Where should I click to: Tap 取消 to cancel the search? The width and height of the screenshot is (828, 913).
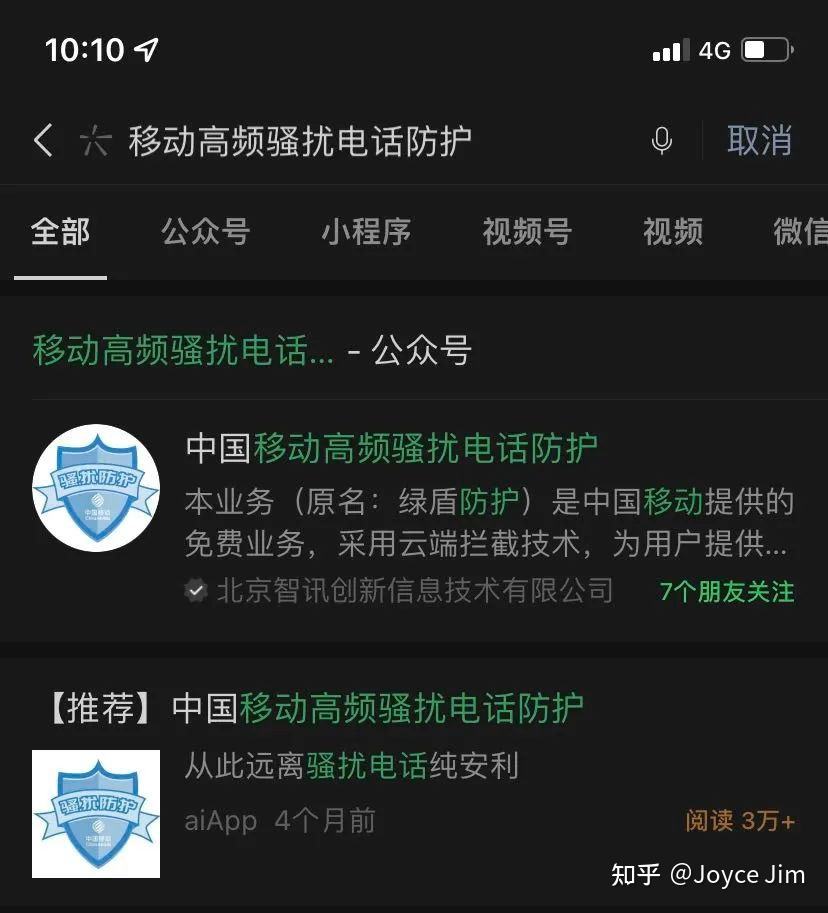click(x=759, y=141)
